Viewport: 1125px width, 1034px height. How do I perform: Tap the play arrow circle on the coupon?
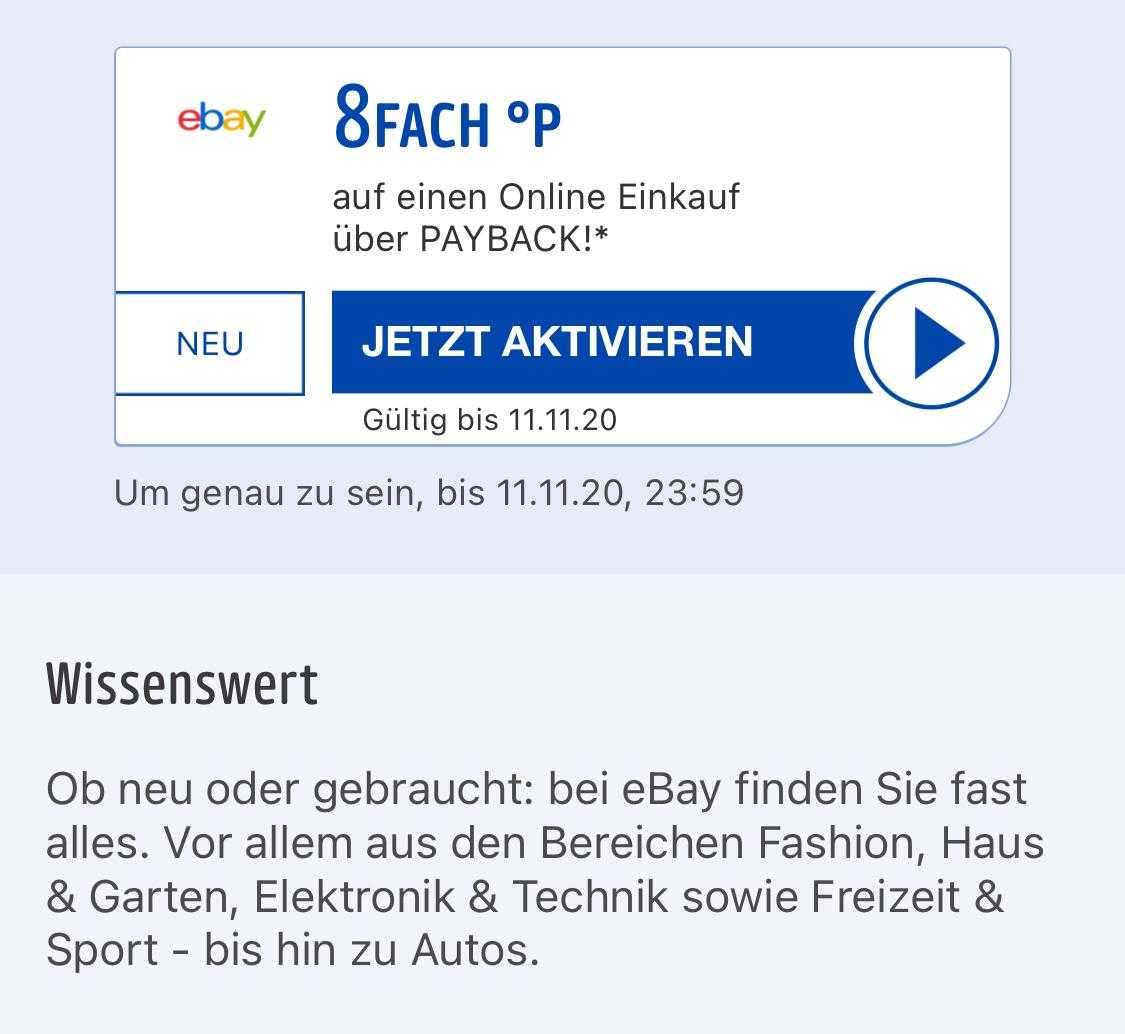click(x=931, y=342)
